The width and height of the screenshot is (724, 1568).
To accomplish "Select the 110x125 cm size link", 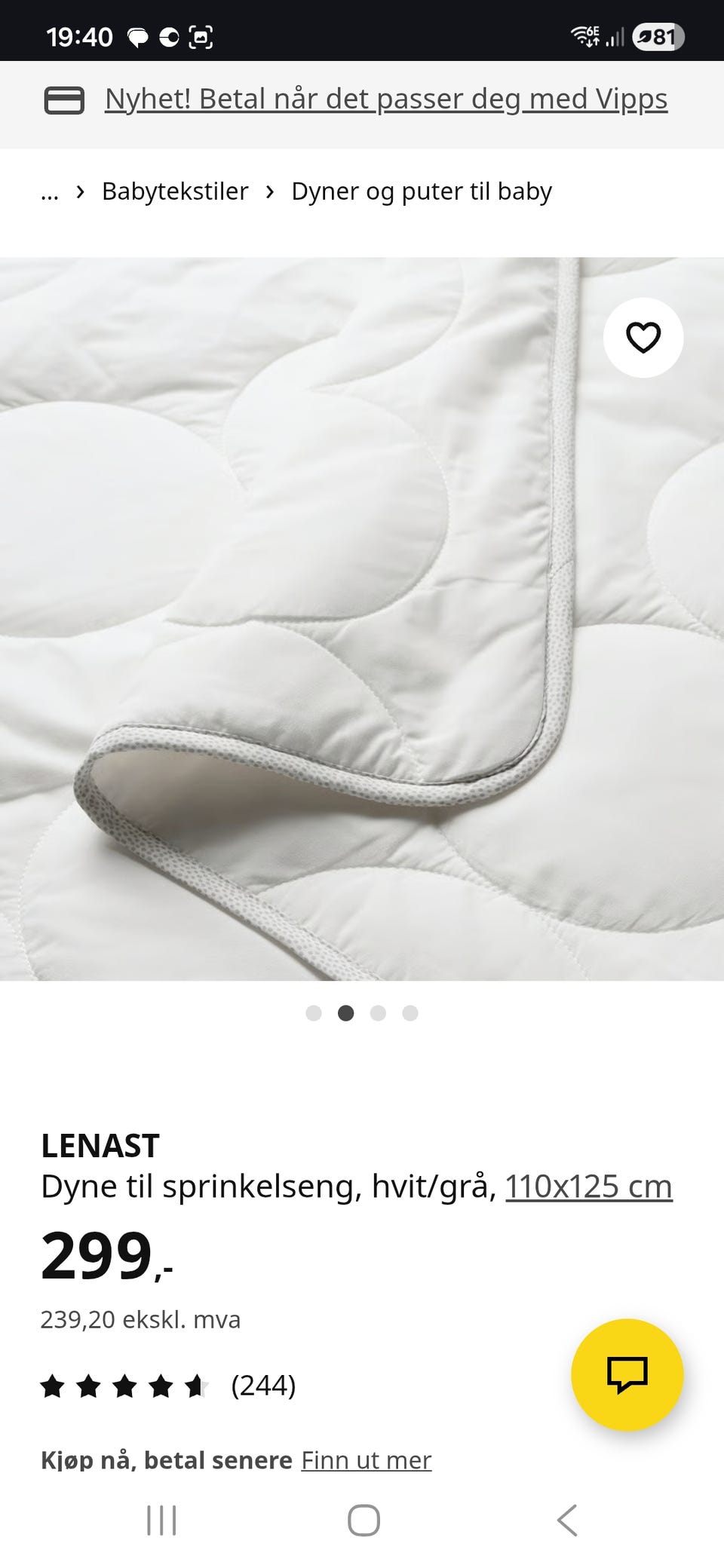I will pos(588,1187).
